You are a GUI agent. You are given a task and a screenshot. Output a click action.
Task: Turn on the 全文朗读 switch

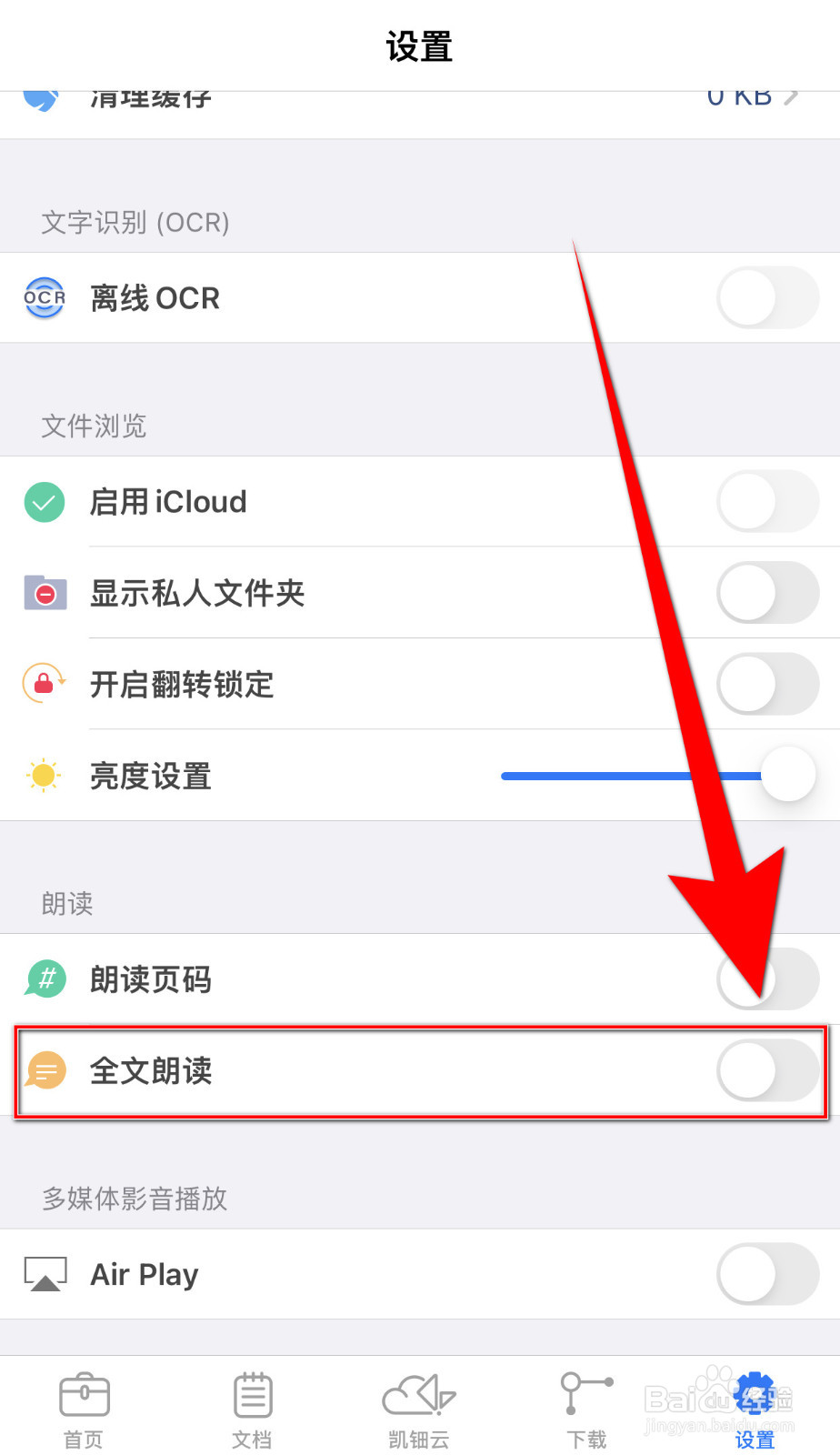[x=766, y=1071]
